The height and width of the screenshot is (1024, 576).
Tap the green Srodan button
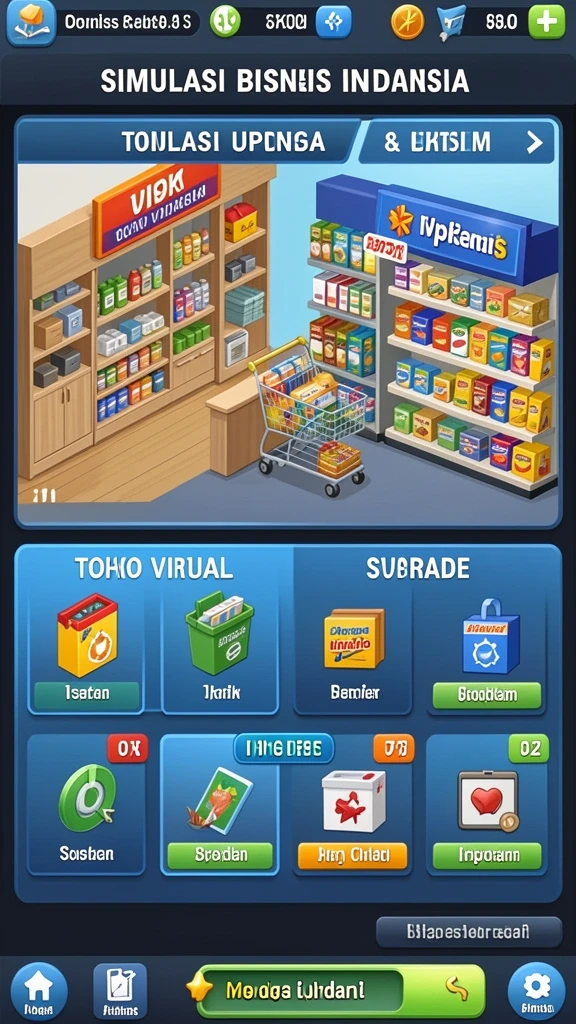[x=219, y=855]
